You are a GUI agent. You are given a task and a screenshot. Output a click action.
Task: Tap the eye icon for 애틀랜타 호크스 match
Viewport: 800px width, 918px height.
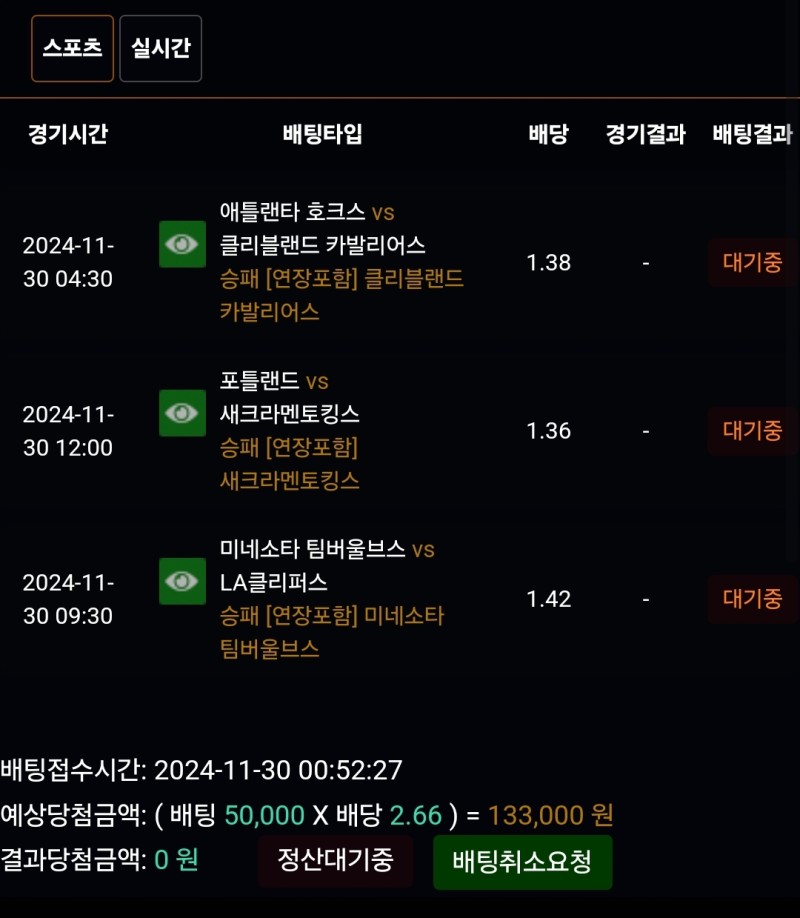tap(182, 244)
